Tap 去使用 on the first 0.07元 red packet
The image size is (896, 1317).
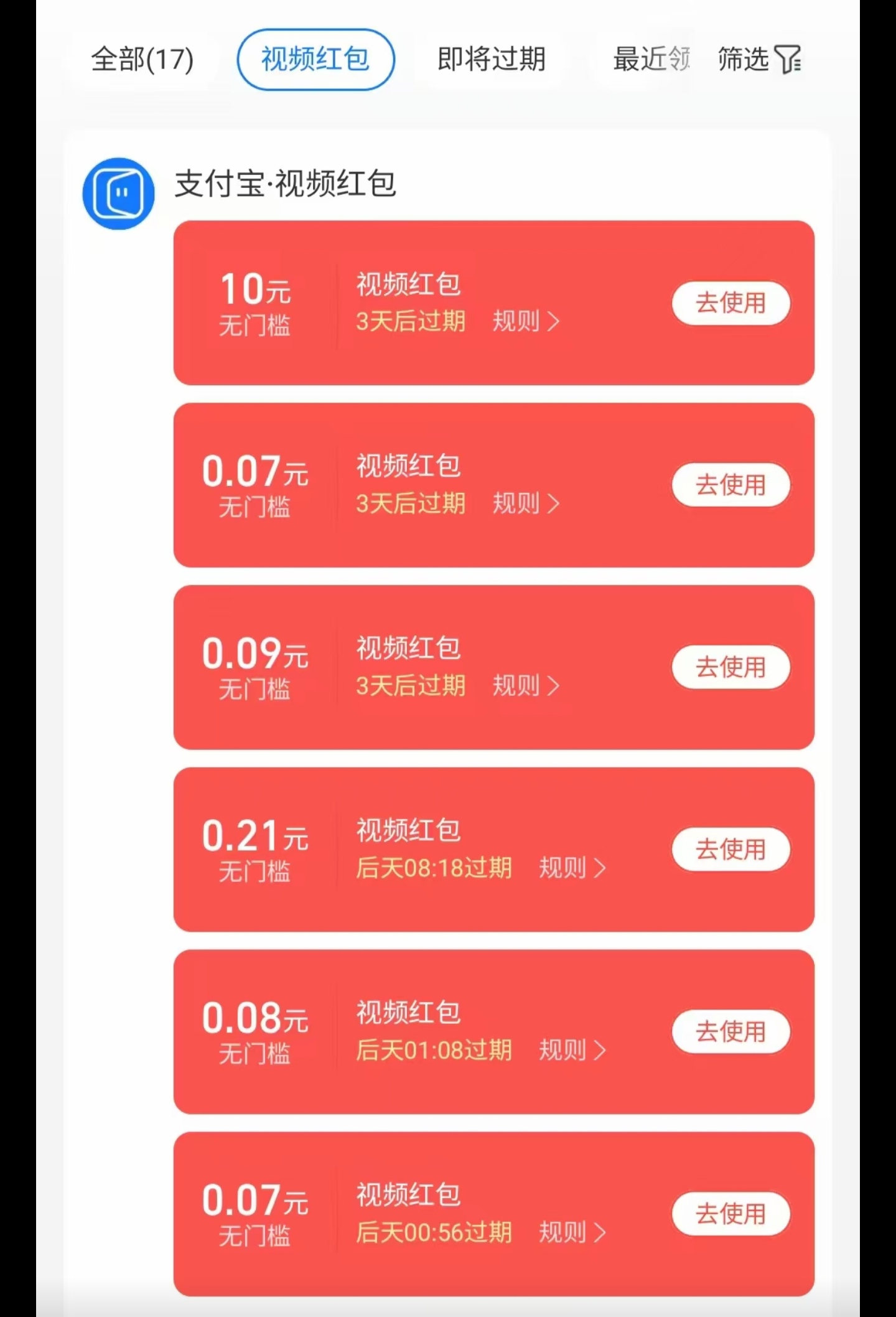point(731,485)
